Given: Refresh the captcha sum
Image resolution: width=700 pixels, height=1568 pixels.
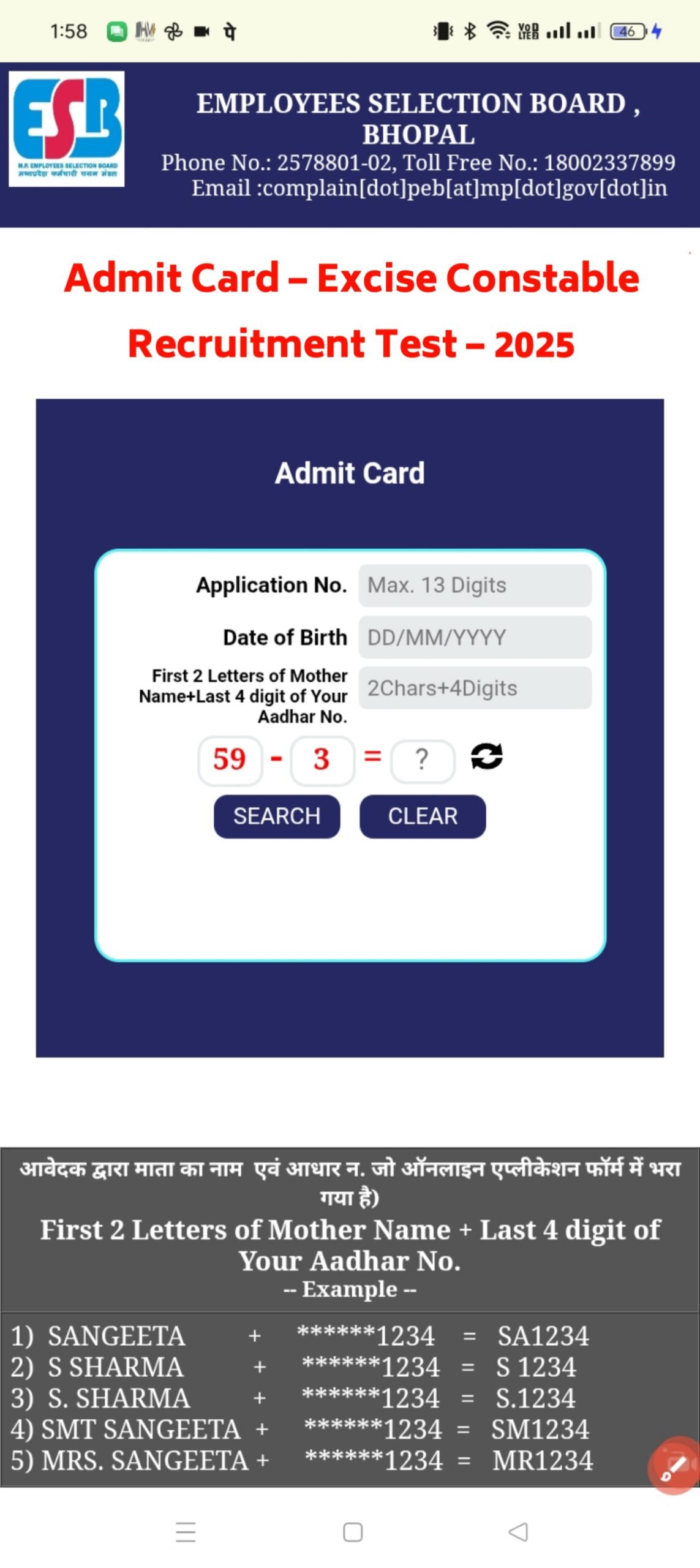Looking at the screenshot, I should pyautogui.click(x=487, y=756).
